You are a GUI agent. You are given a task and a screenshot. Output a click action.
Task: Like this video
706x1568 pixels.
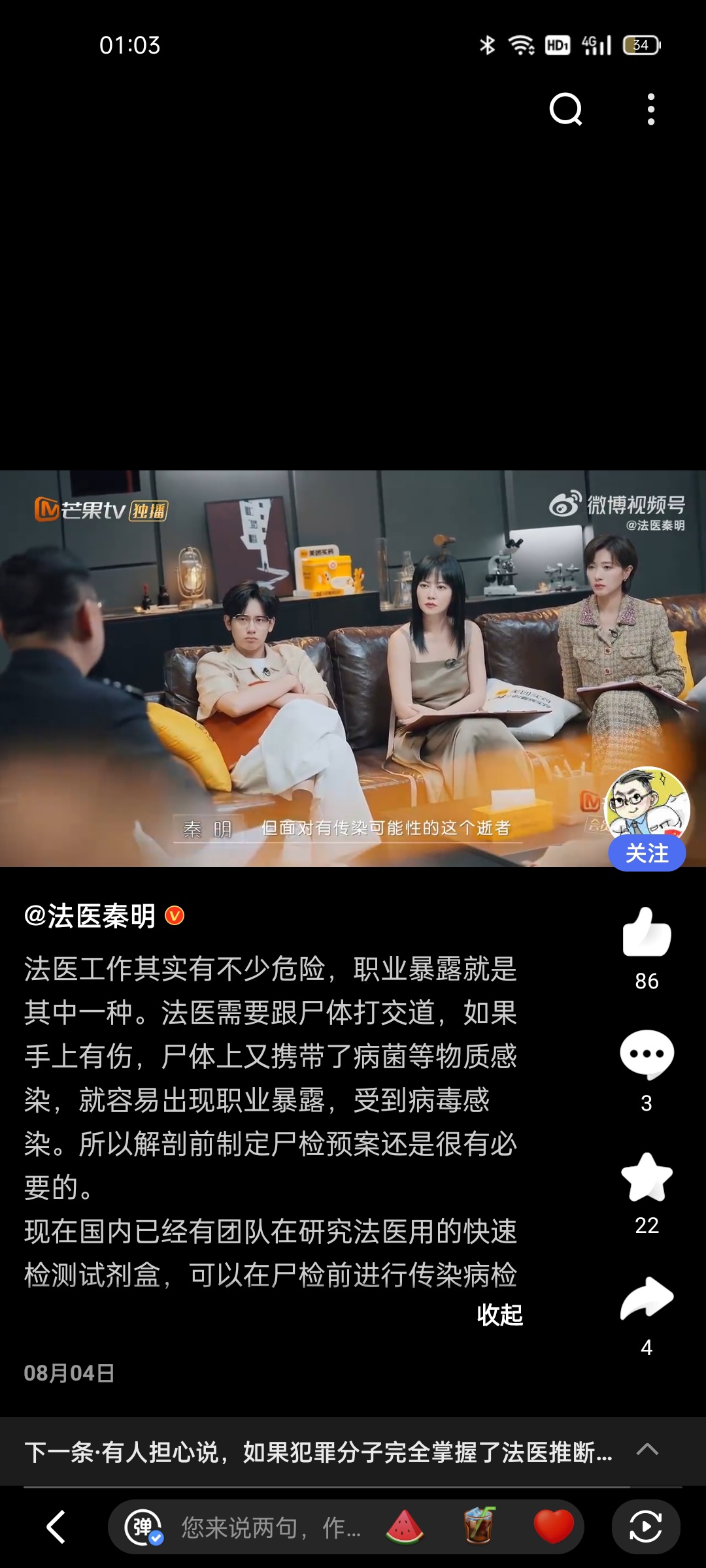(647, 933)
